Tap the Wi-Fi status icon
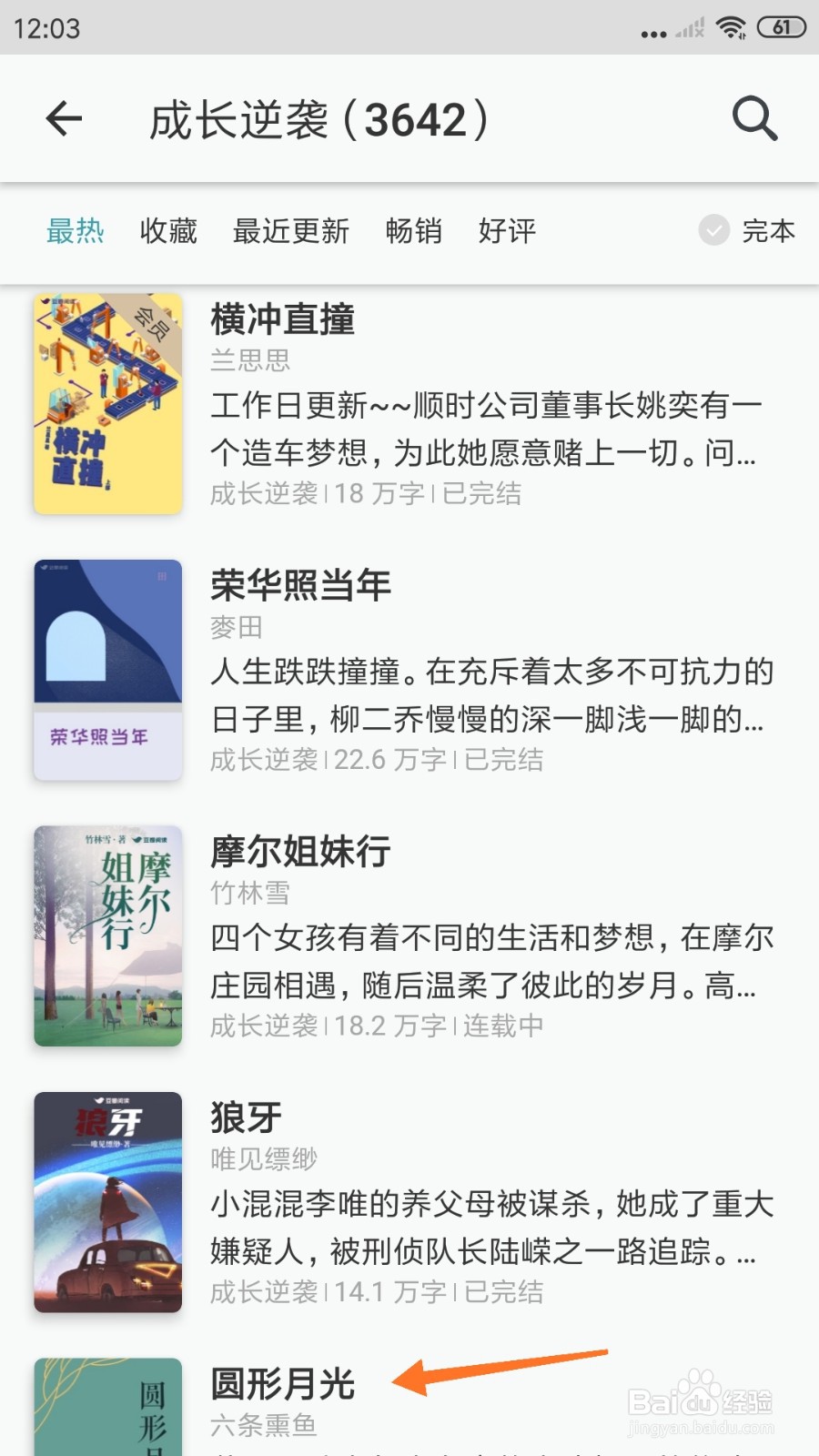819x1456 pixels. [731, 26]
